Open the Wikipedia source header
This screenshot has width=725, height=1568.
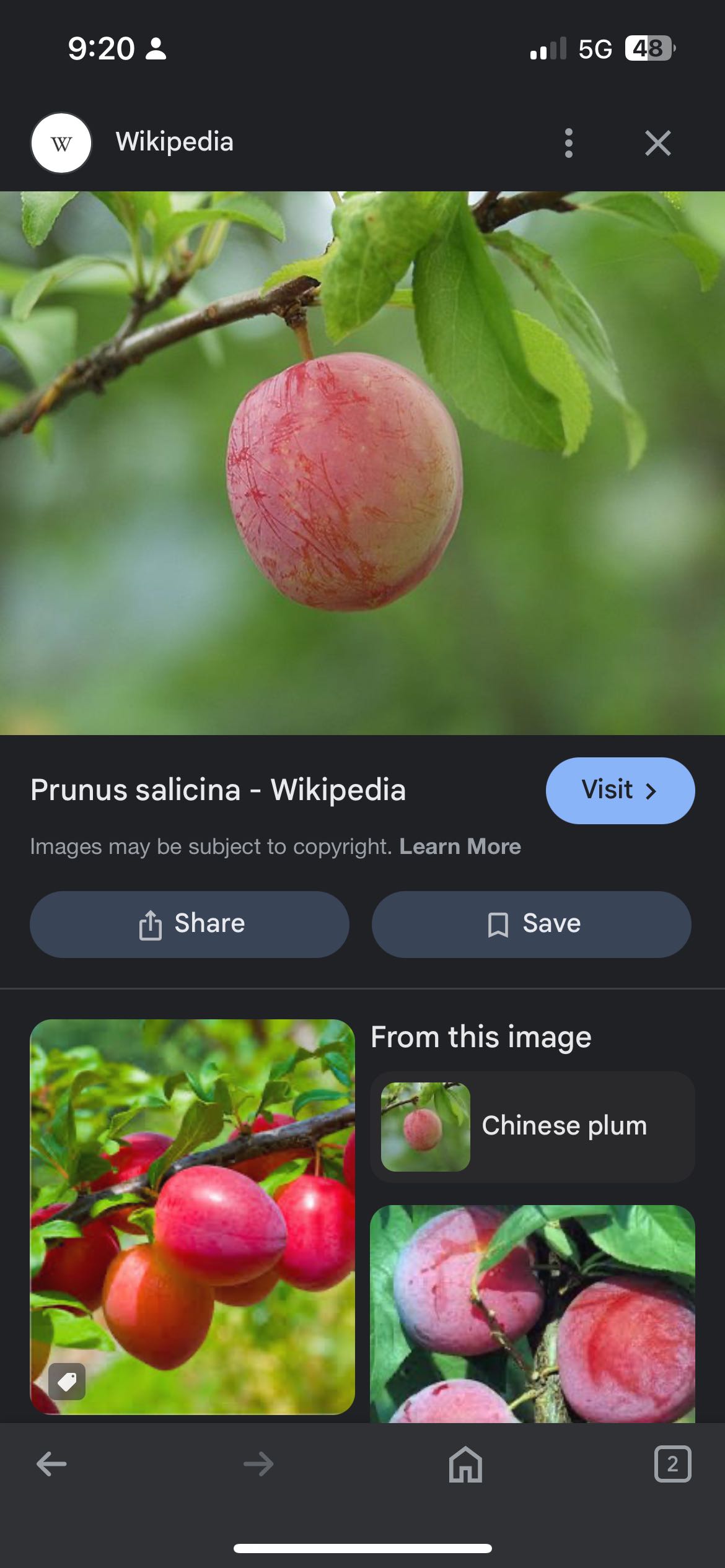click(x=174, y=142)
